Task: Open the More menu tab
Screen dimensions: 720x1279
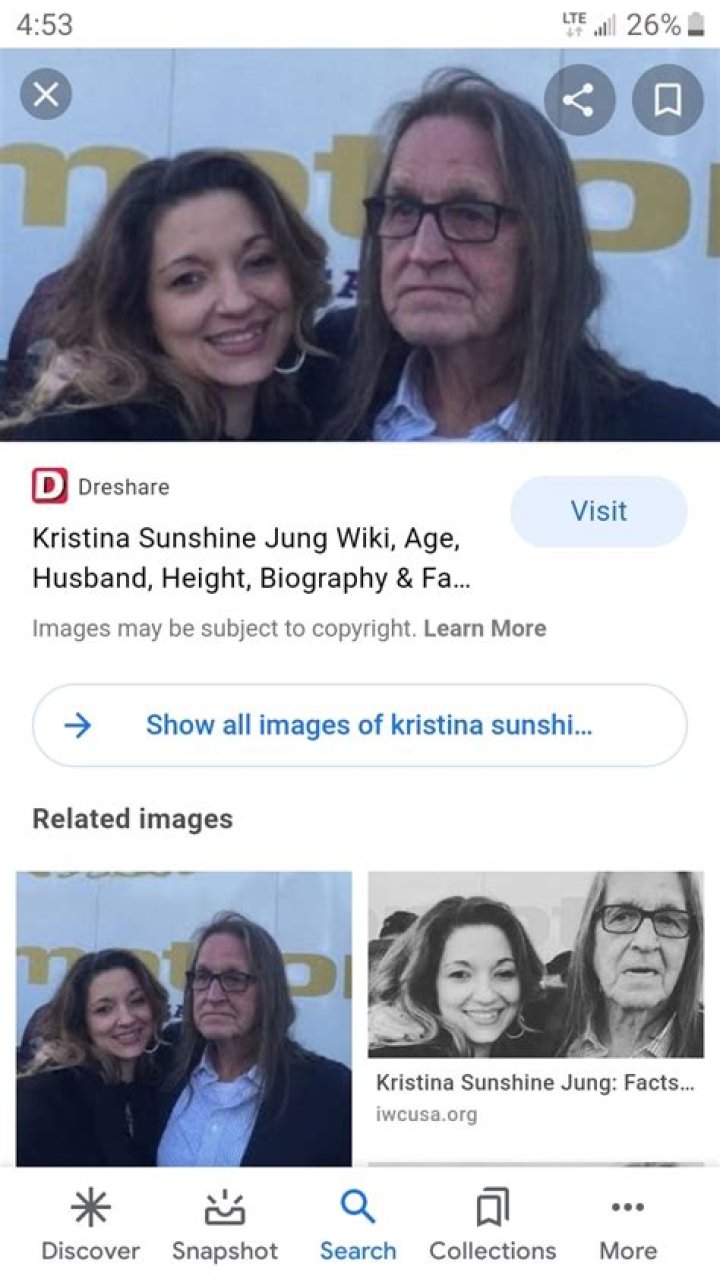Action: tap(627, 1225)
